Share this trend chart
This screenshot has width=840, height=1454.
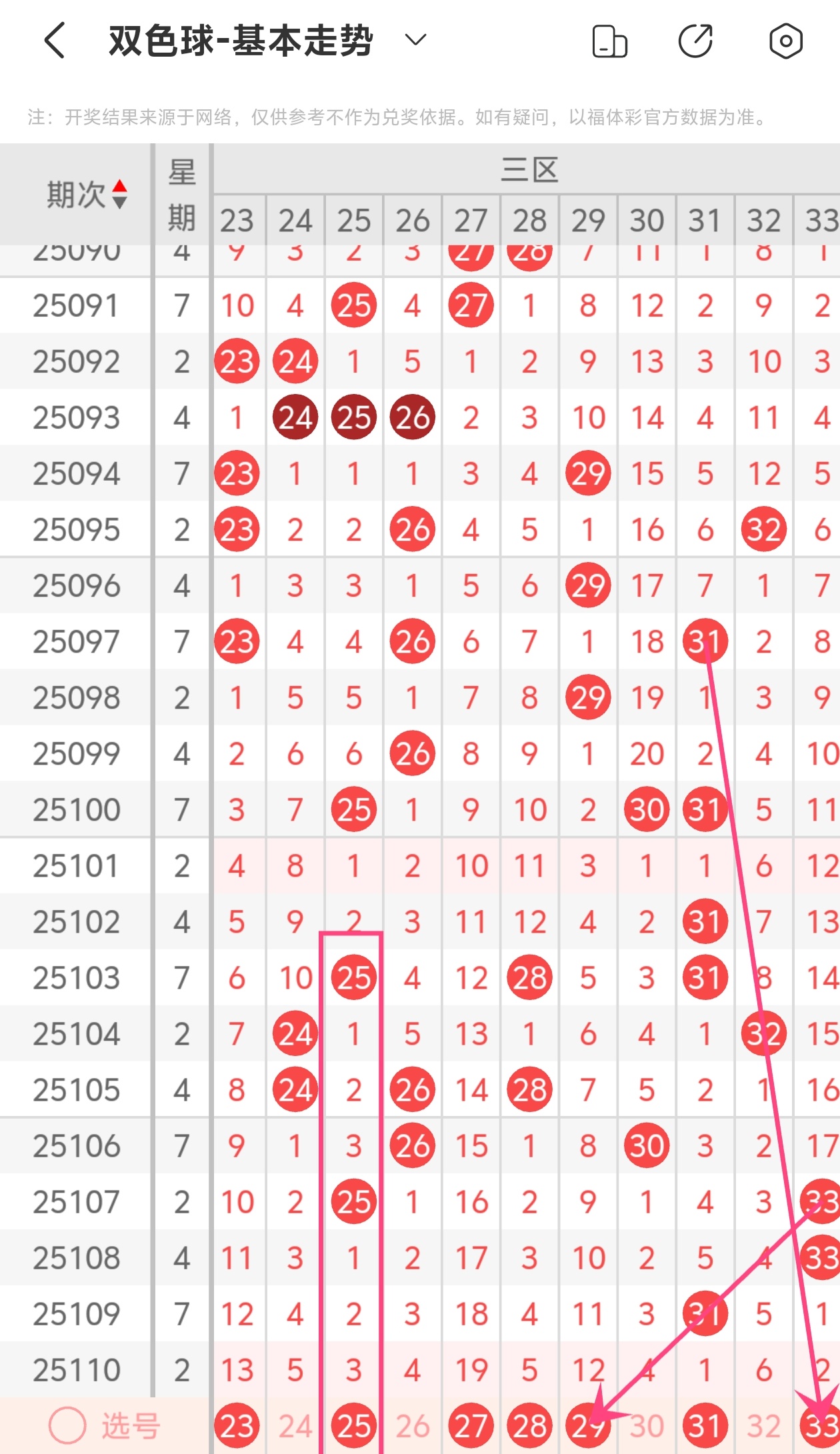696,41
